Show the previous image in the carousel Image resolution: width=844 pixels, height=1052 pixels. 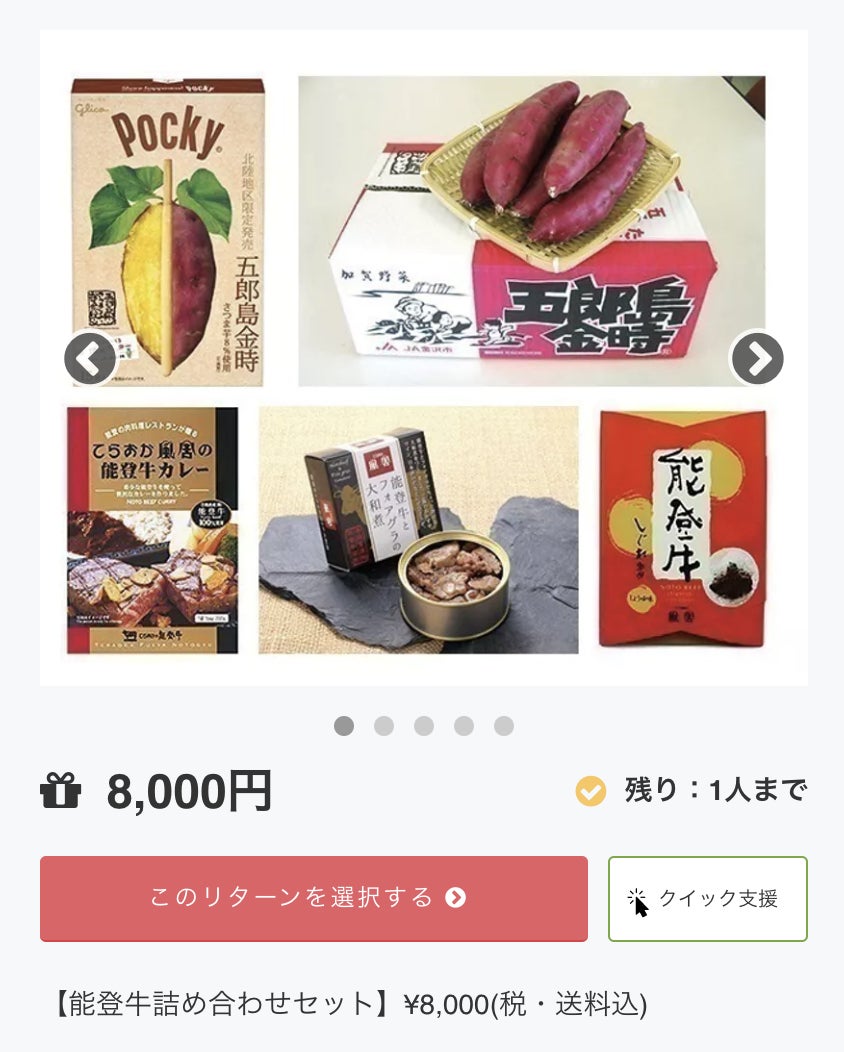click(x=90, y=358)
